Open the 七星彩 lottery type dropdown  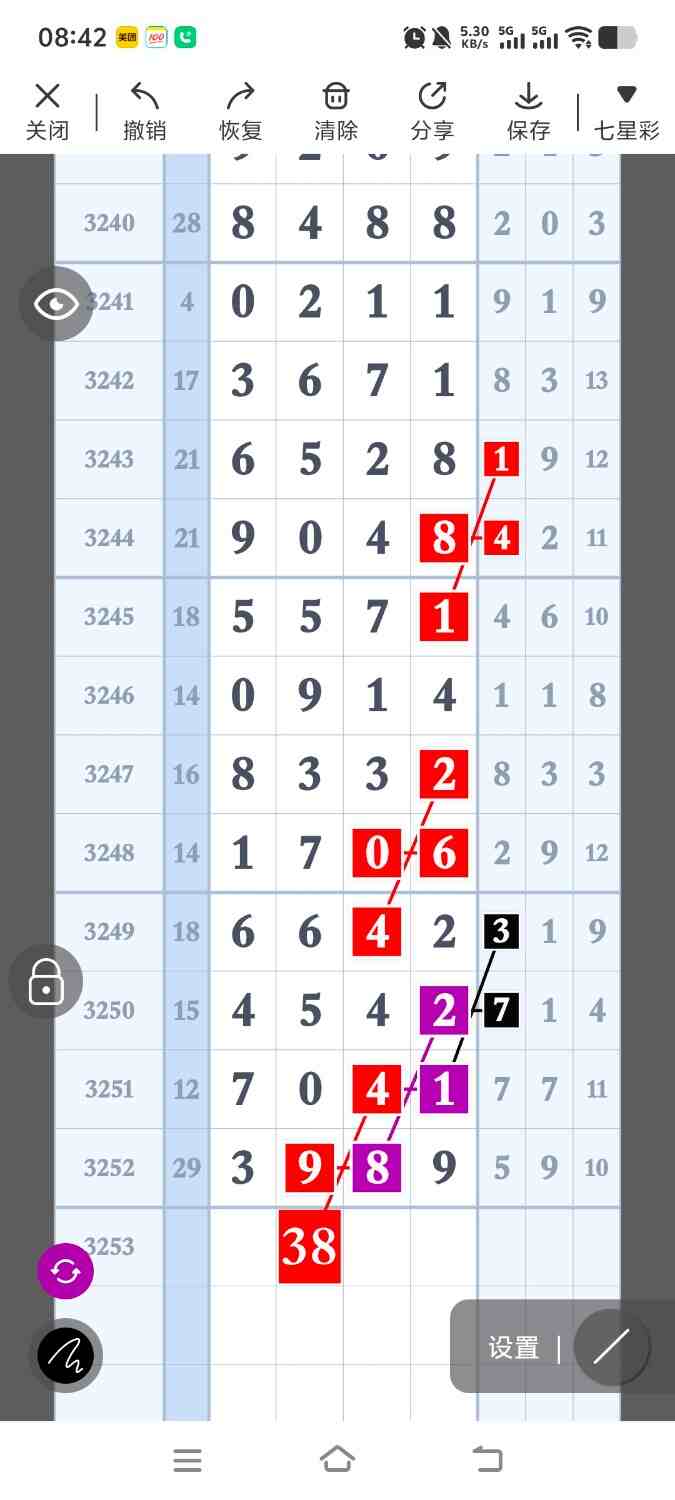point(627,111)
